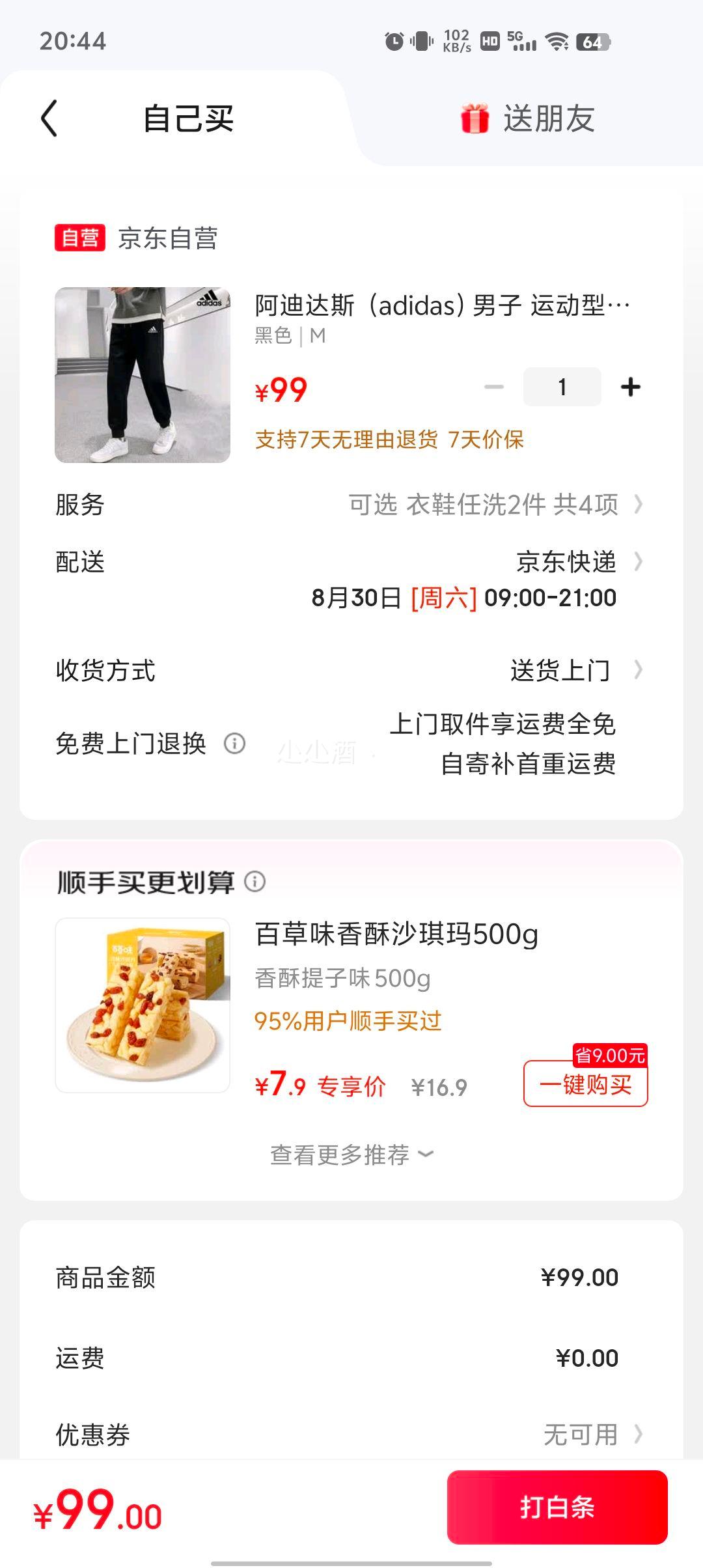Open the 百草味香酥沙琪玛 product card
The height and width of the screenshot is (1568, 703).
coord(351,1005)
